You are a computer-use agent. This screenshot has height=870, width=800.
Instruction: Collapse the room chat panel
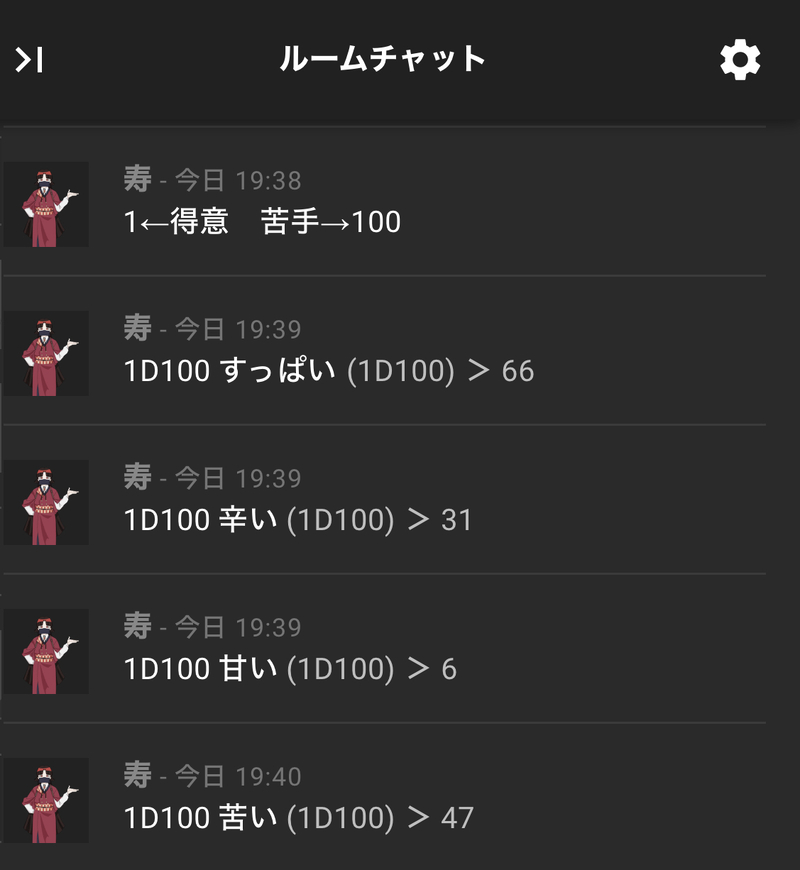click(29, 60)
